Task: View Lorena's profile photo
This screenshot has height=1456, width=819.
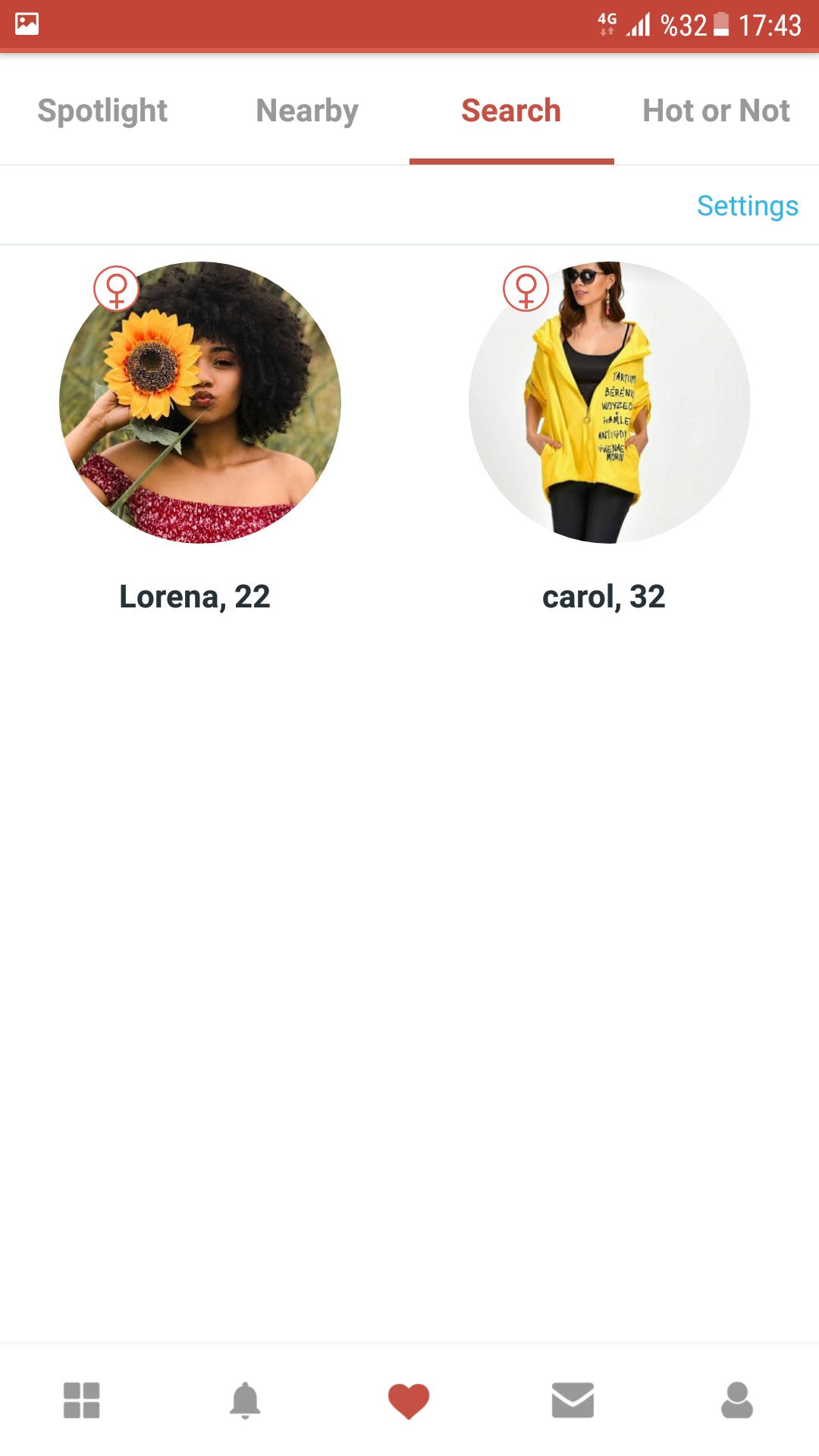Action: click(200, 403)
